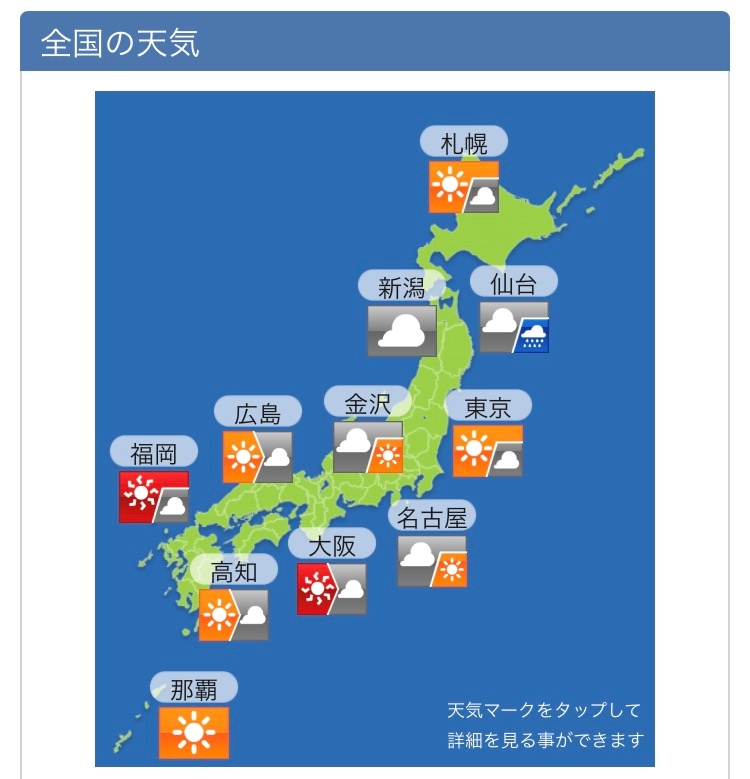Tap the Fukuoka (福岡) weather mark

click(153, 497)
